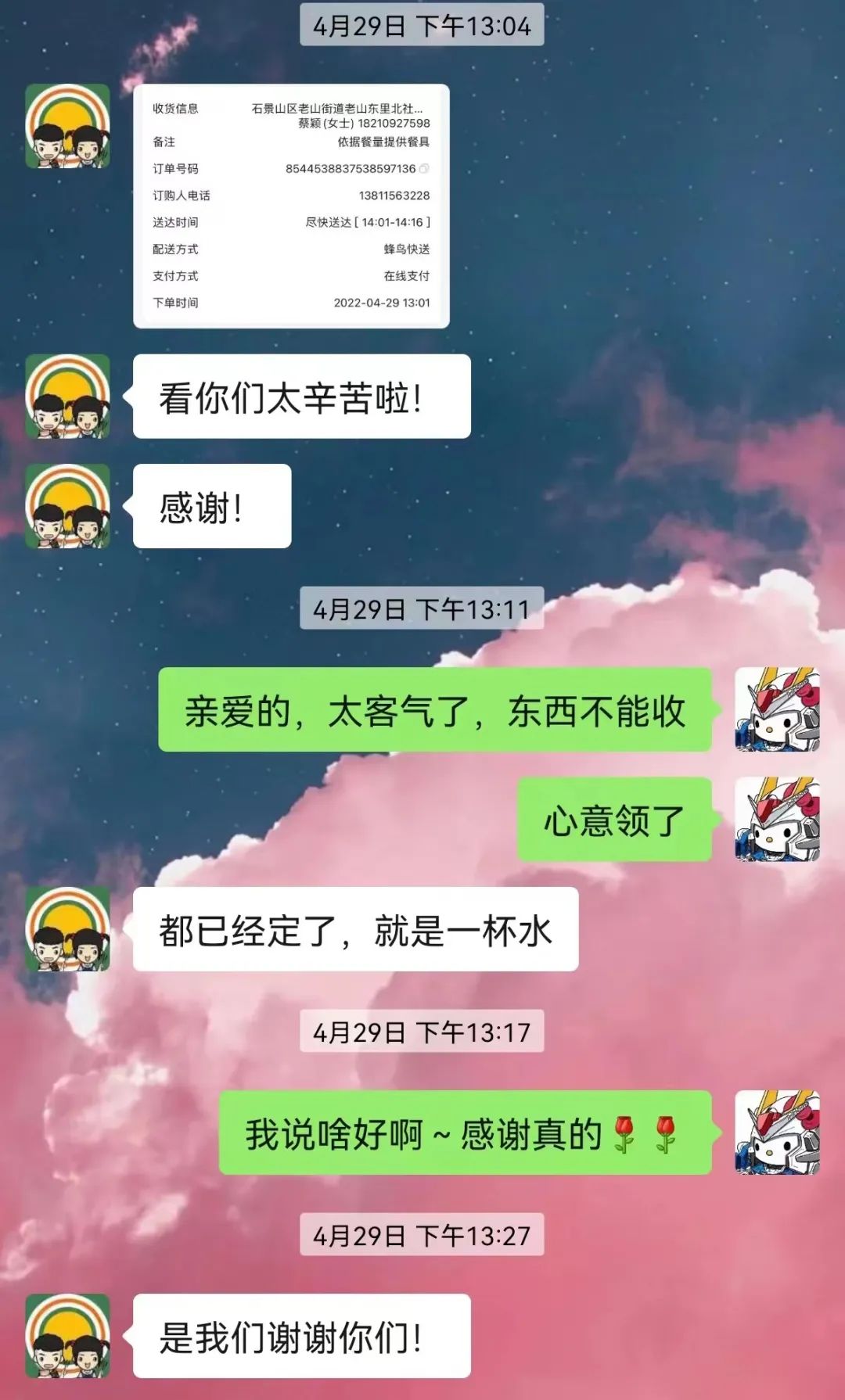Tap the avatar beside 我说啥好啊~感谢真的
Screen dimensions: 845x1400
(777, 1132)
